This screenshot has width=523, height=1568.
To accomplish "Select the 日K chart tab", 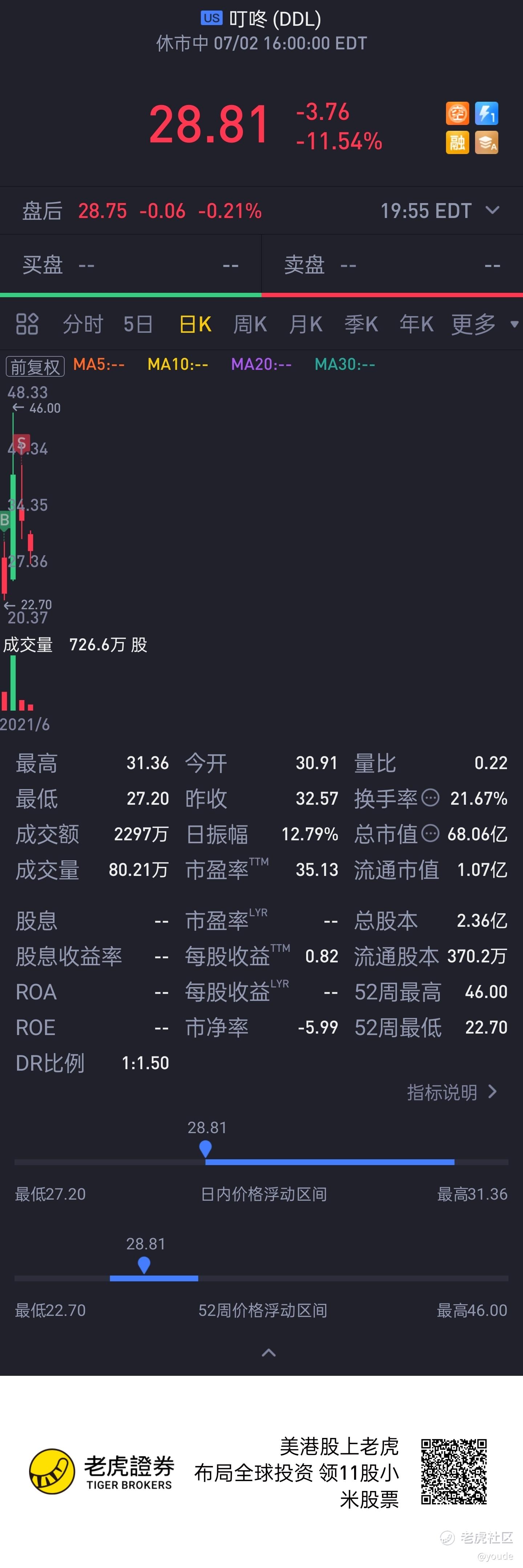I will click(195, 324).
